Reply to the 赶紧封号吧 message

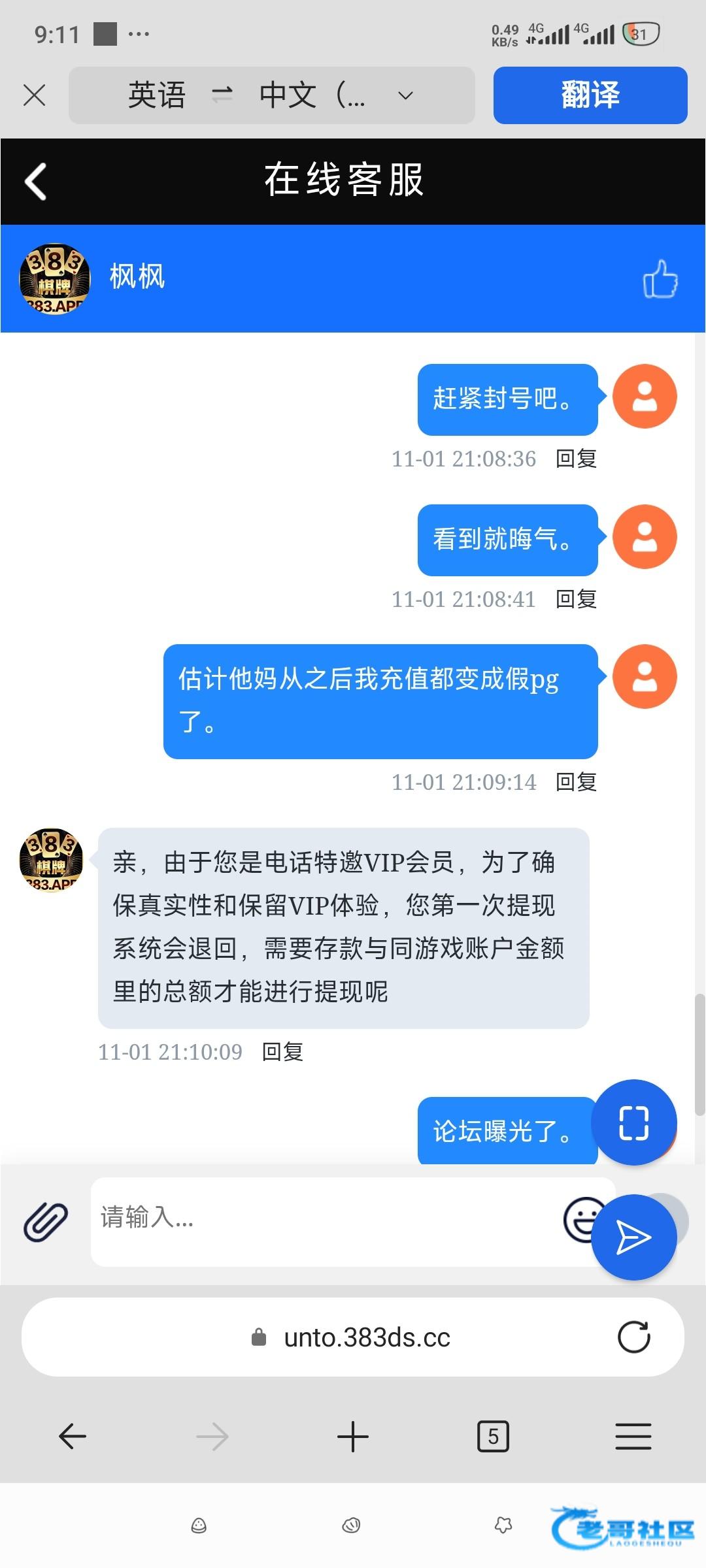coord(576,459)
